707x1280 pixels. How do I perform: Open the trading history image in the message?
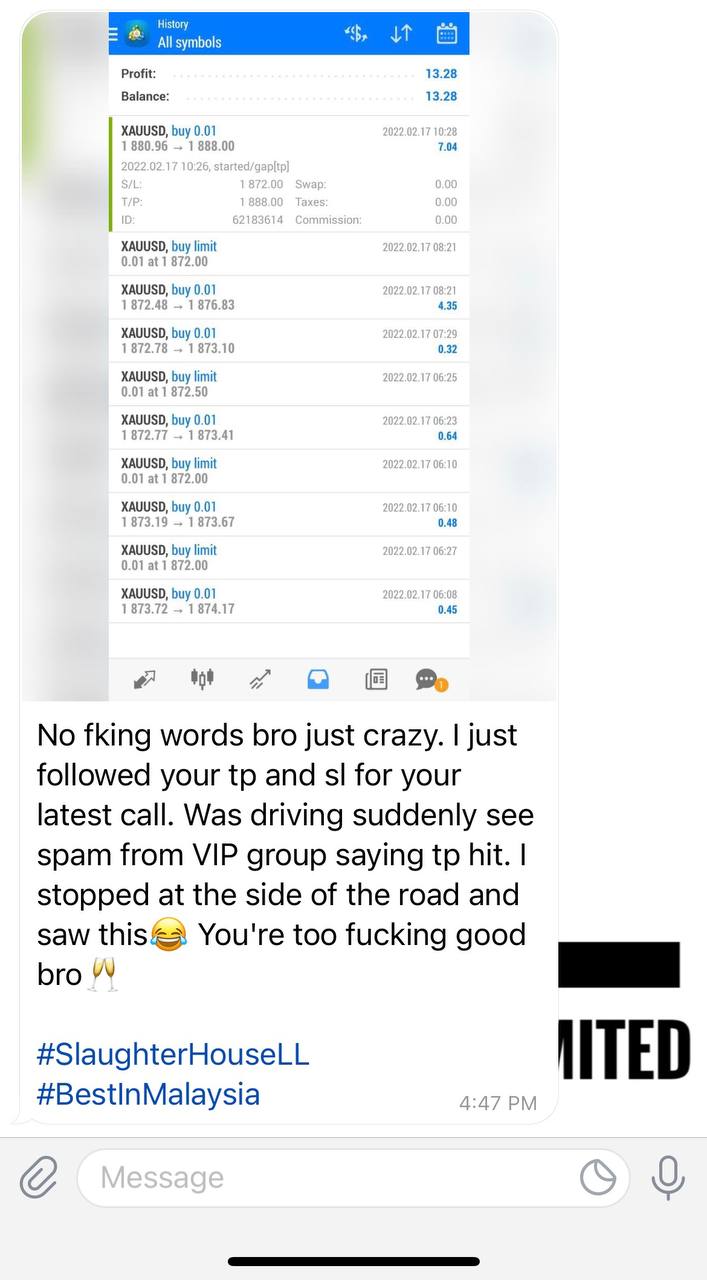289,356
